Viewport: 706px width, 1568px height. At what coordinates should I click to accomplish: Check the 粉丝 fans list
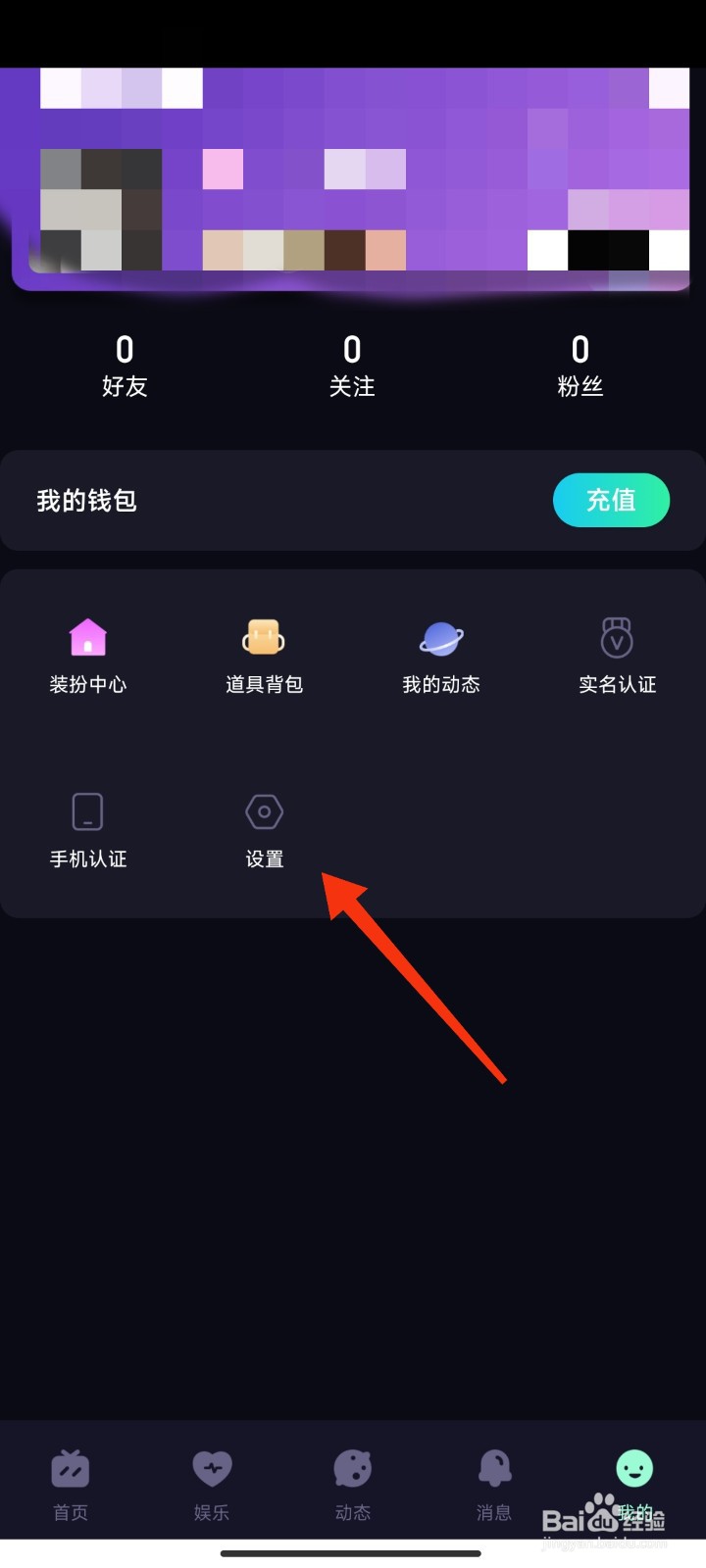click(580, 366)
